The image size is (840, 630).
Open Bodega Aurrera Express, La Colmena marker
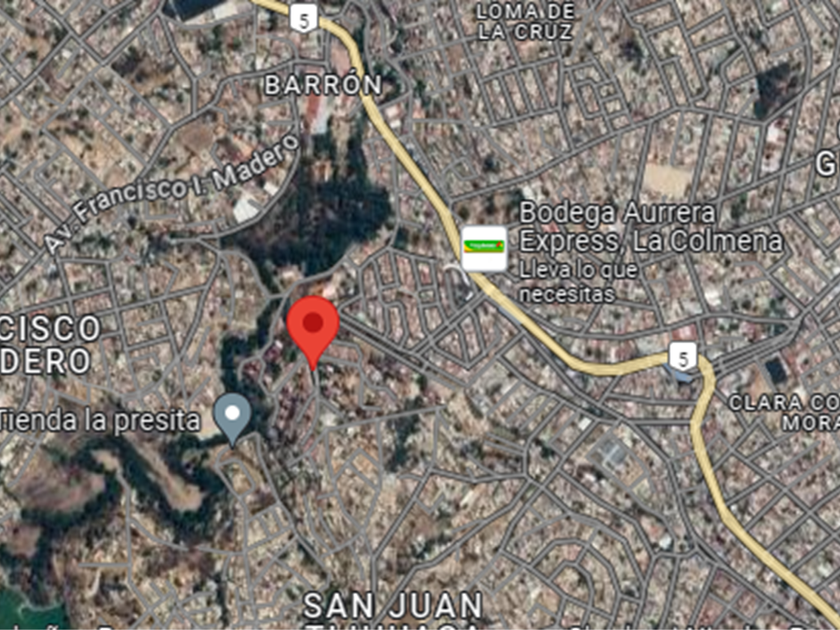(484, 248)
